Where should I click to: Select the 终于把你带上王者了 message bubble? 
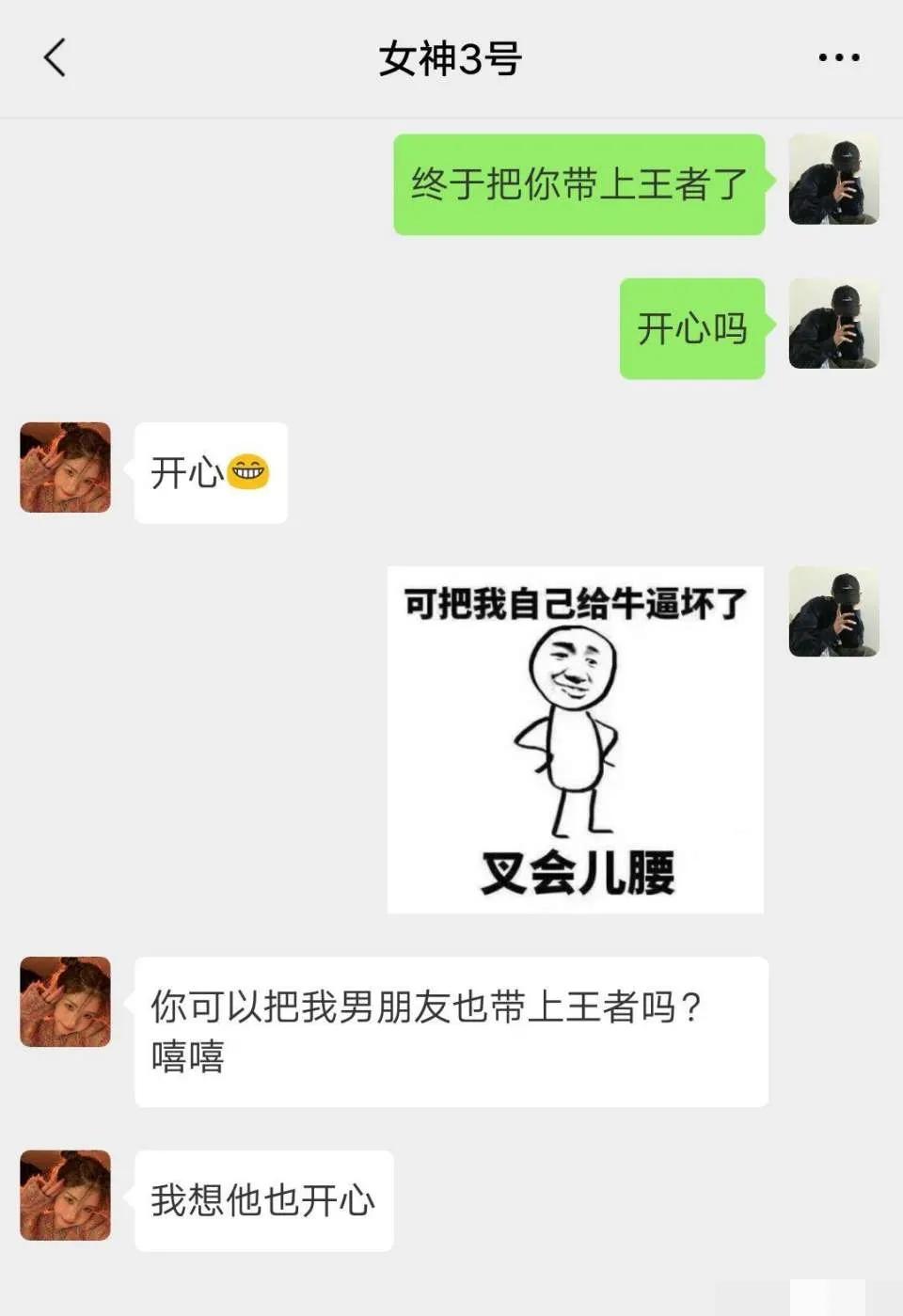pos(578,184)
